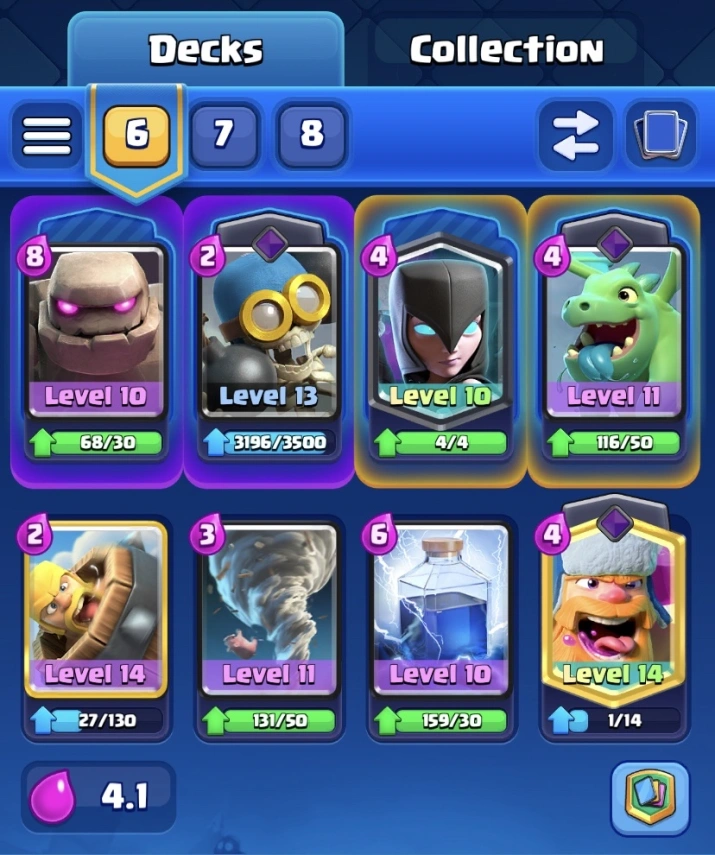Select the Barbarian Barrel card
Viewport: 715px width, 855px height.
coord(95,610)
